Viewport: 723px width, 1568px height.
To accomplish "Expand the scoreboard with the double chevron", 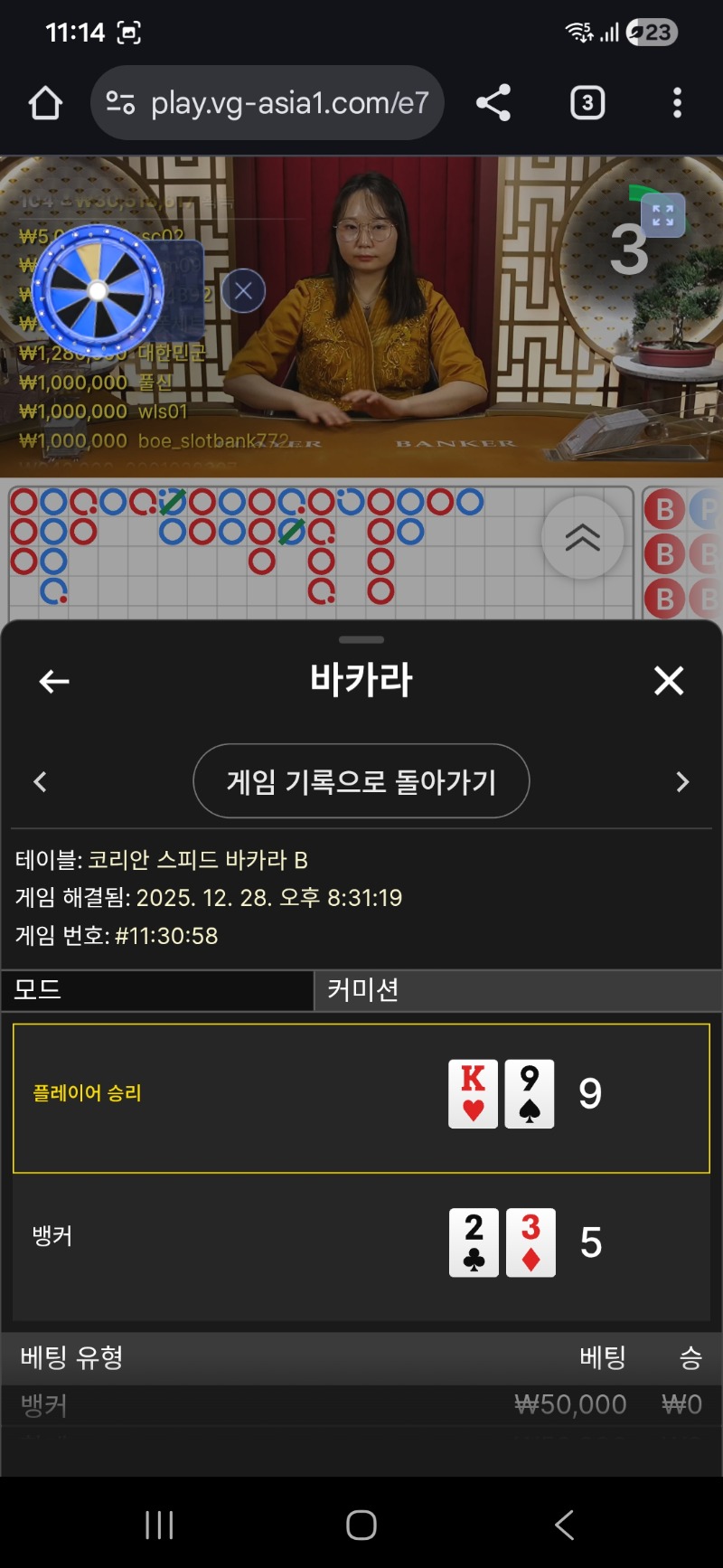I will pos(582,537).
